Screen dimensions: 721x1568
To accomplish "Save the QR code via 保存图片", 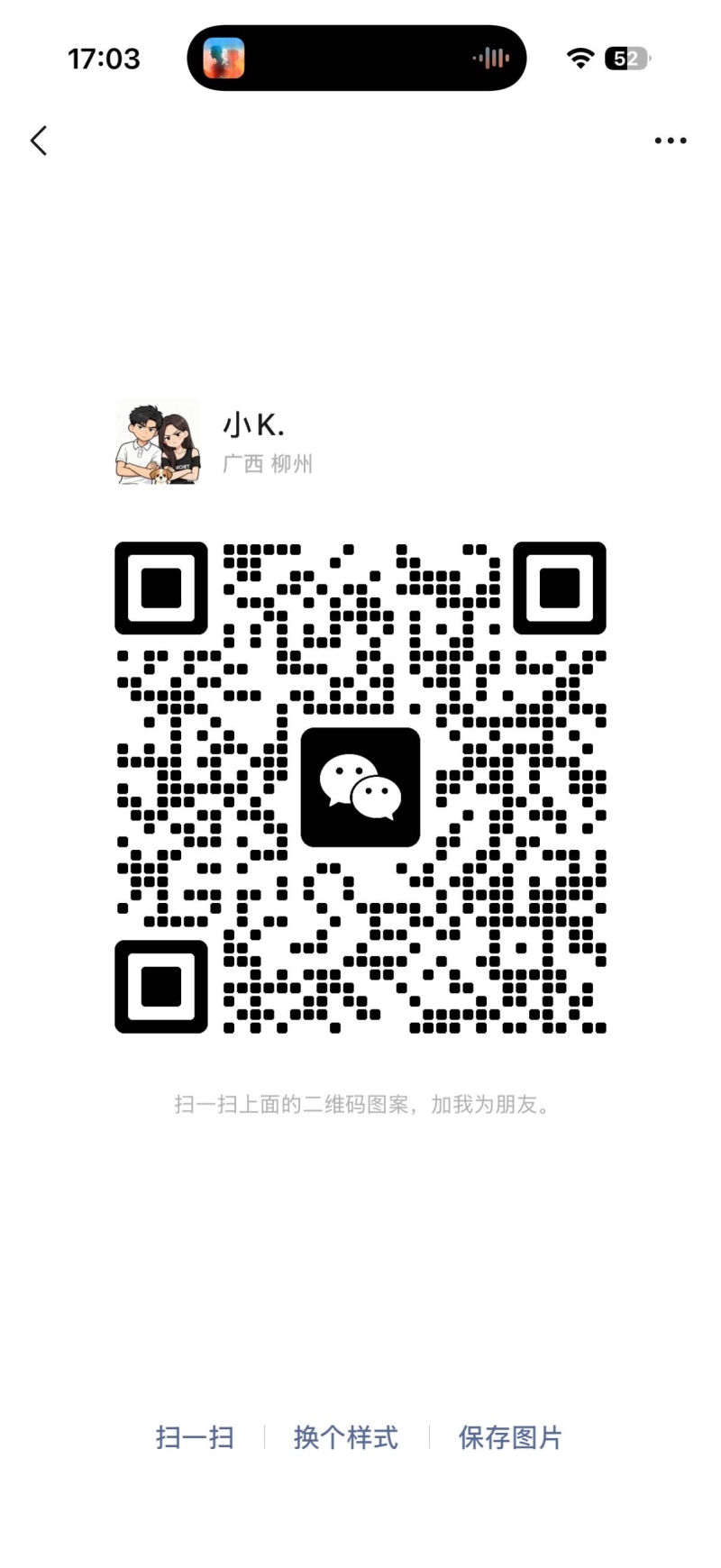I will pyautogui.click(x=510, y=1436).
